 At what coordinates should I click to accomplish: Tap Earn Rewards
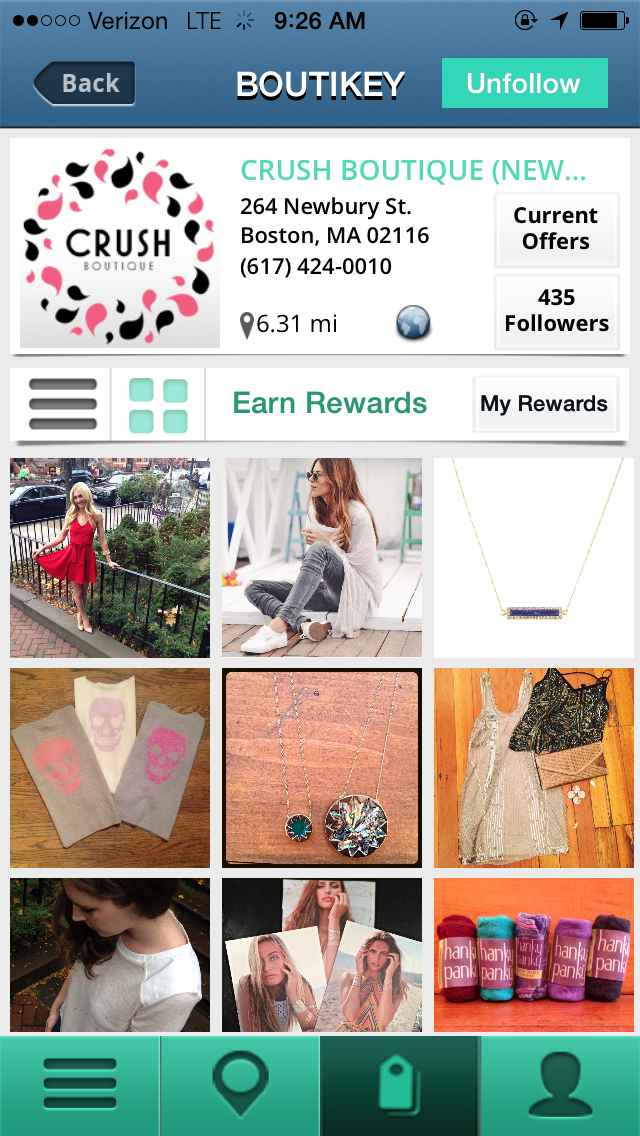pos(330,404)
